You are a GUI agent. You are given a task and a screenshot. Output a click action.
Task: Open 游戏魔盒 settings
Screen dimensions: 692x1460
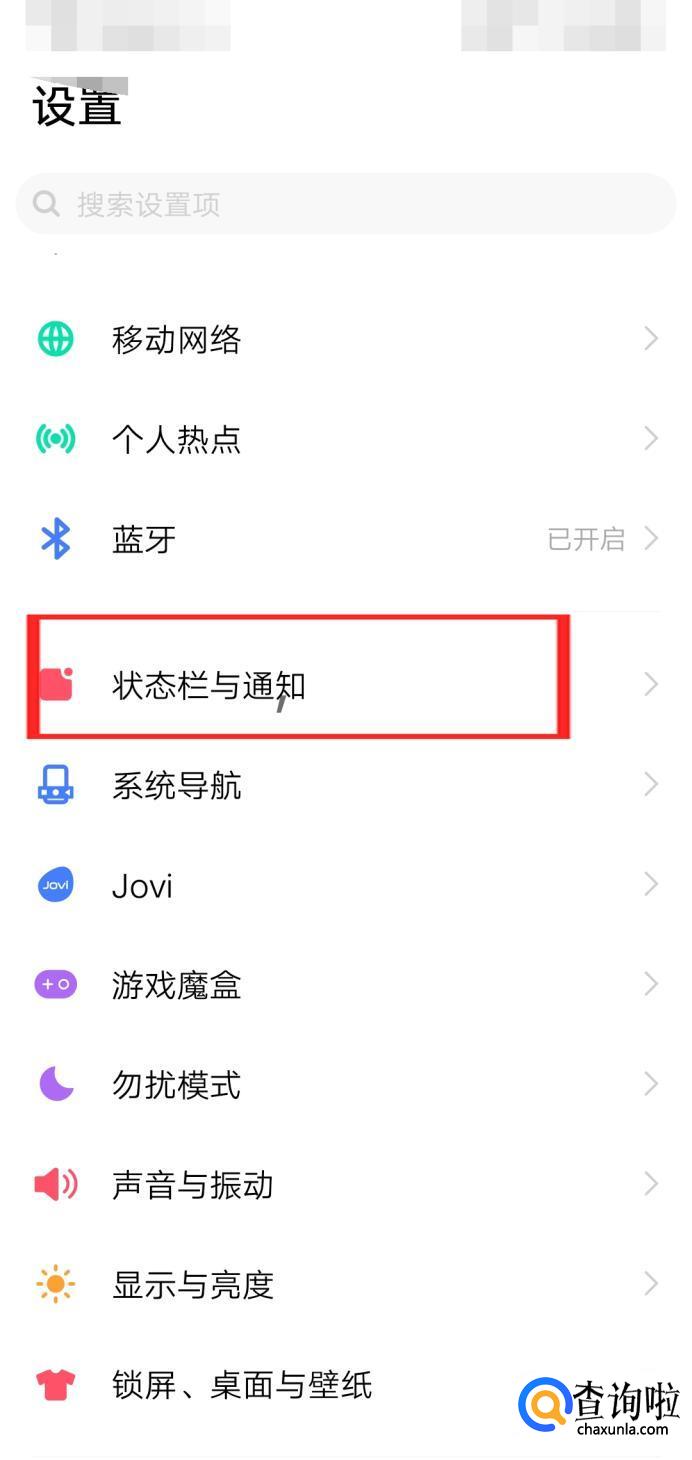(346, 985)
